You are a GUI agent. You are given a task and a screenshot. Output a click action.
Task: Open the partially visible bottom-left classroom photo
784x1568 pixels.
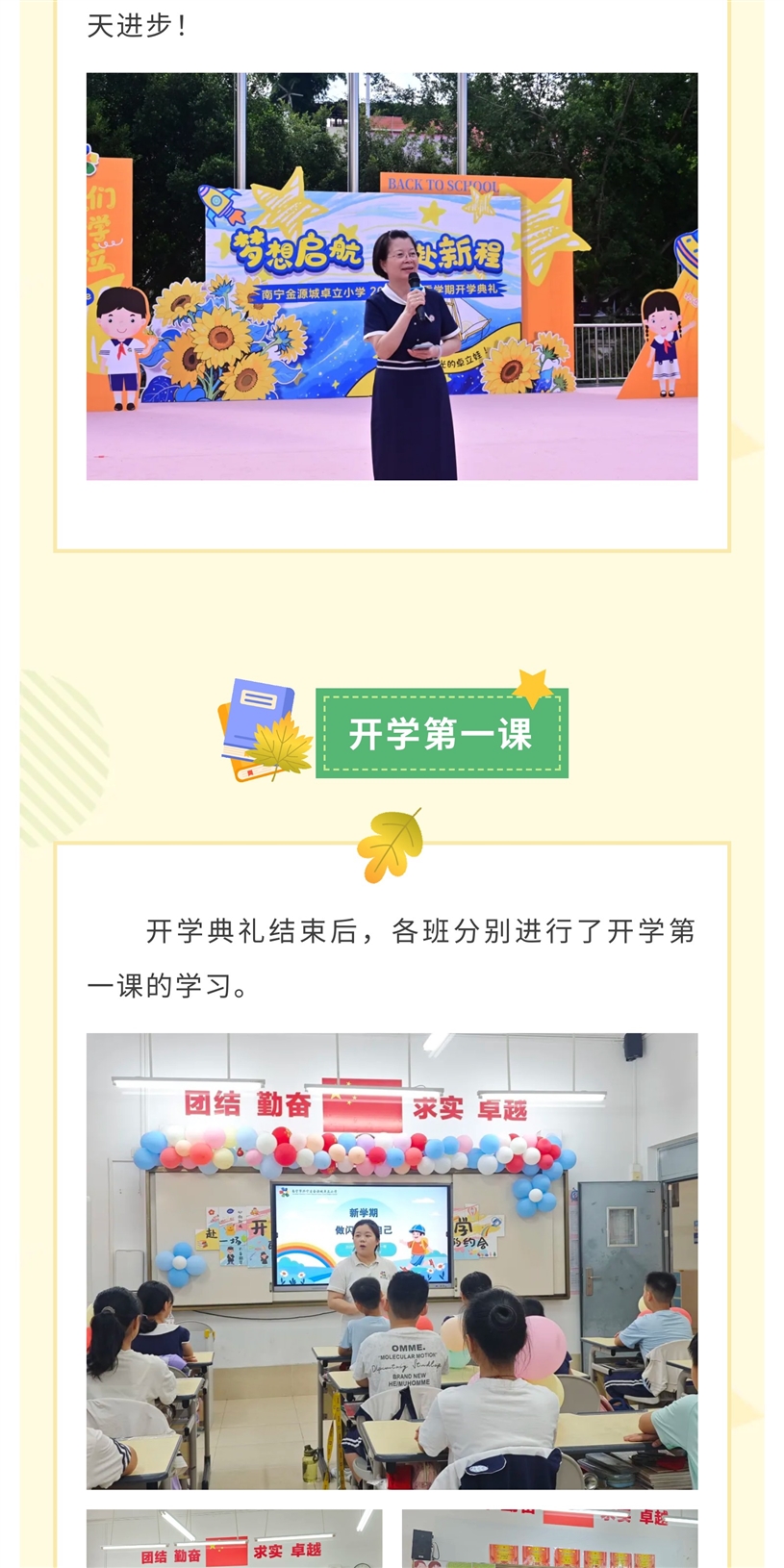coord(234,1538)
